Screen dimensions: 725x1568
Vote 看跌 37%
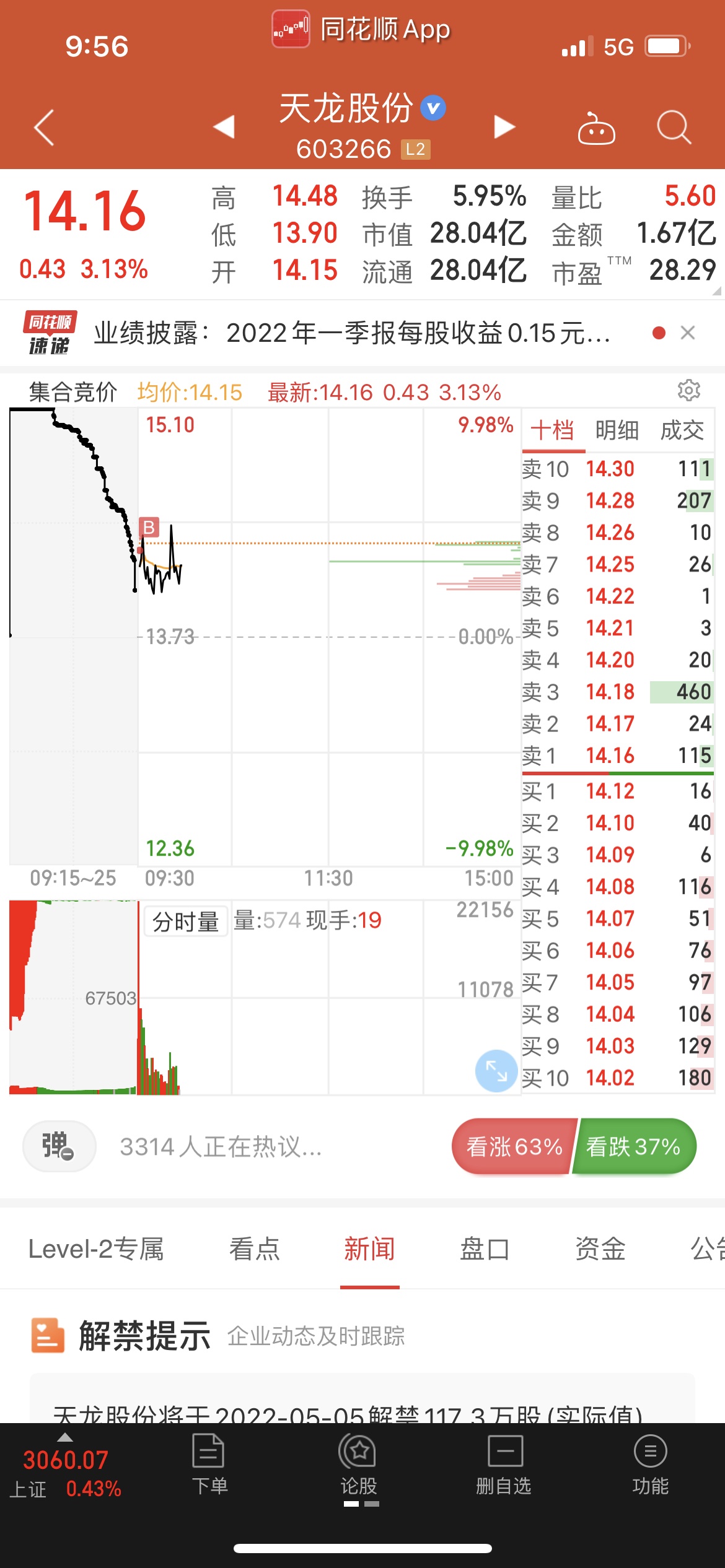coord(634,1147)
